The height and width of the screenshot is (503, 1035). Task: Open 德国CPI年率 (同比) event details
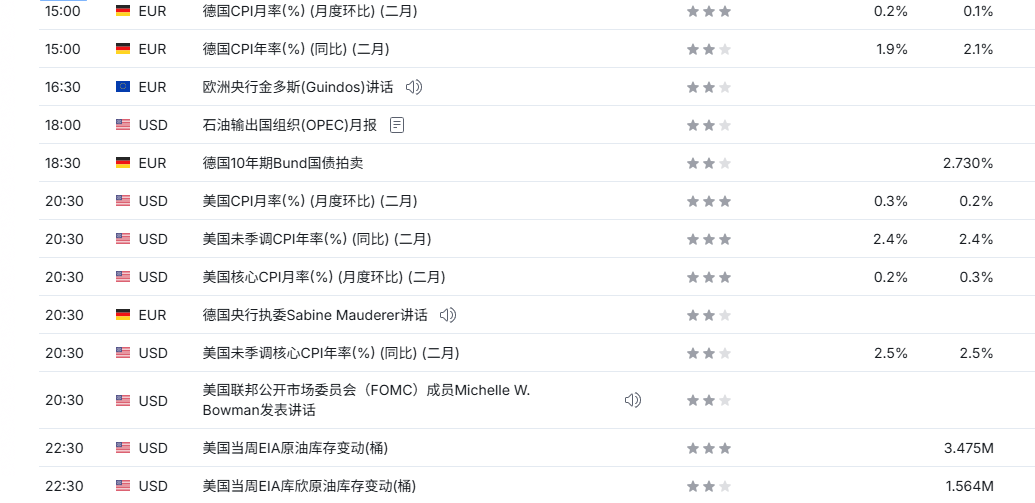pyautogui.click(x=295, y=49)
